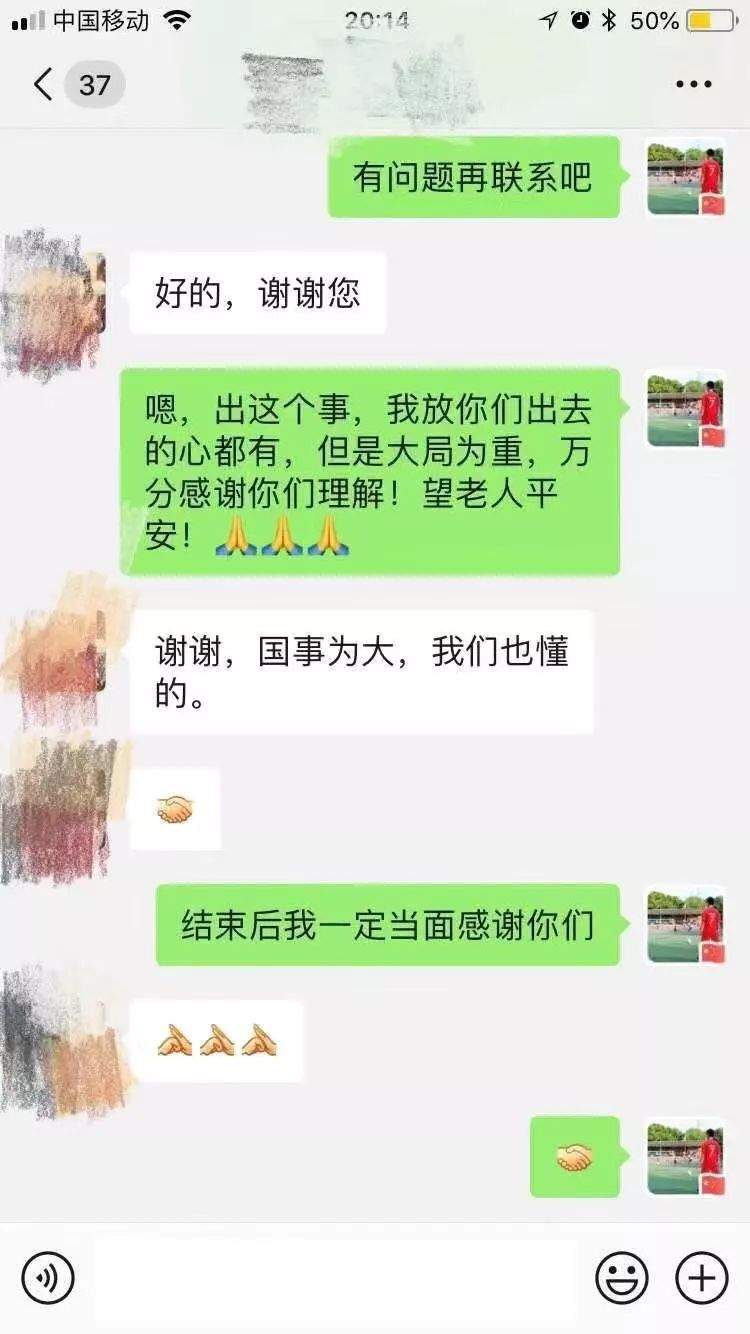The image size is (750, 1334).
Task: Switch to voice message input
Action: pos(48,1278)
